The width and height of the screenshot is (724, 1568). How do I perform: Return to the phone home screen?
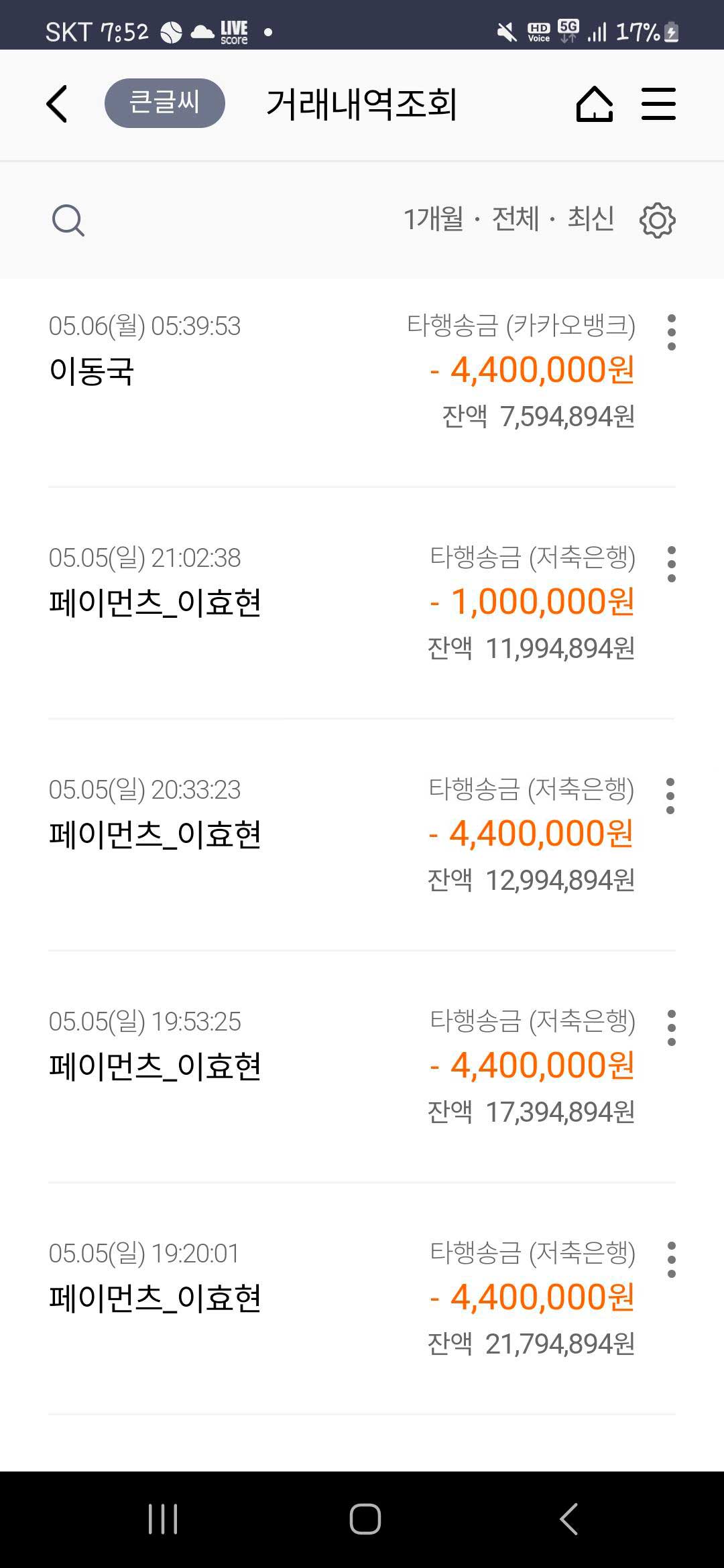pyautogui.click(x=365, y=1518)
